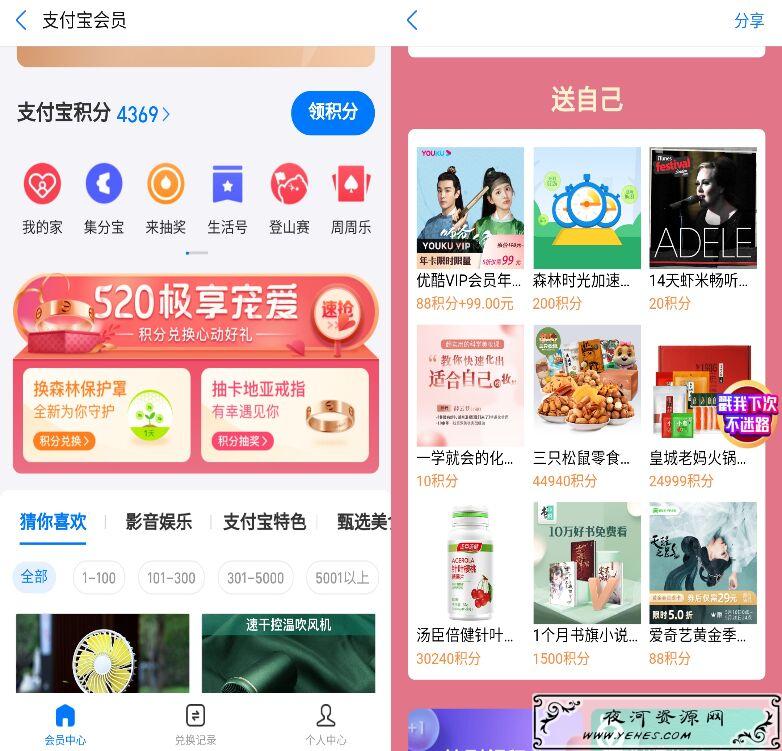Open 支付宝积分 4369 details
Image resolution: width=782 pixels, height=751 pixels.
143,114
